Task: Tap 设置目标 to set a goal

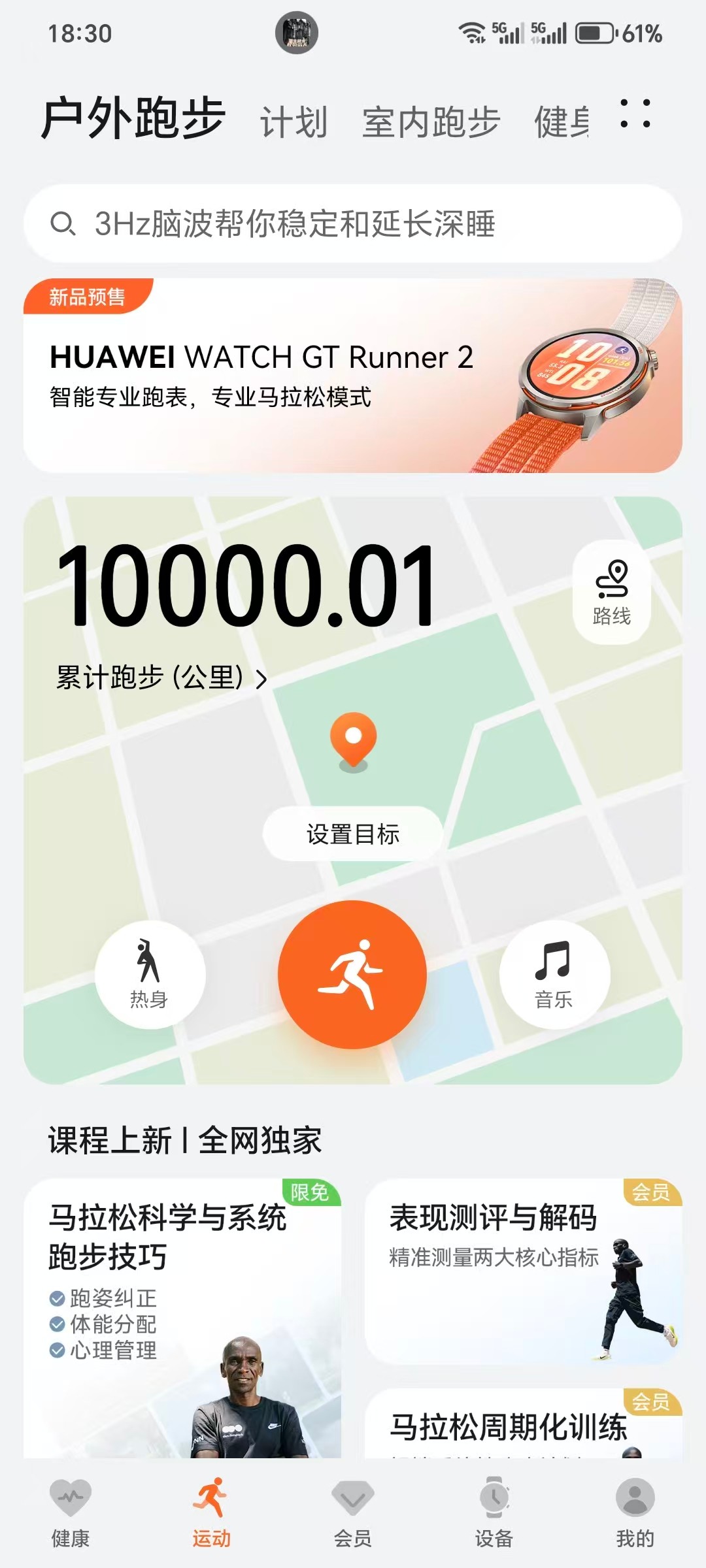Action: point(353,834)
